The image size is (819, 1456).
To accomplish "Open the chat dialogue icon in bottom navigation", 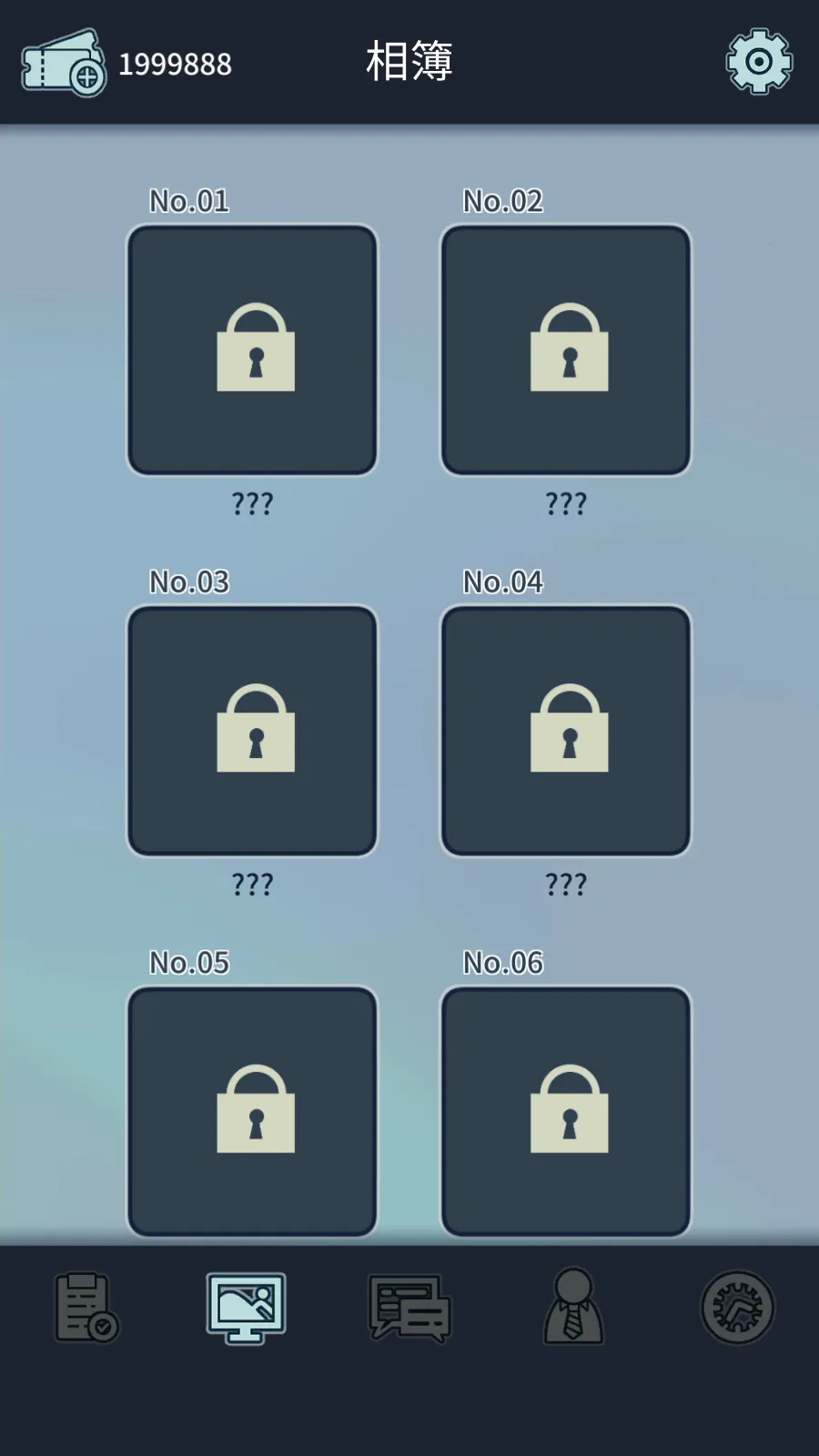I will pyautogui.click(x=408, y=1308).
